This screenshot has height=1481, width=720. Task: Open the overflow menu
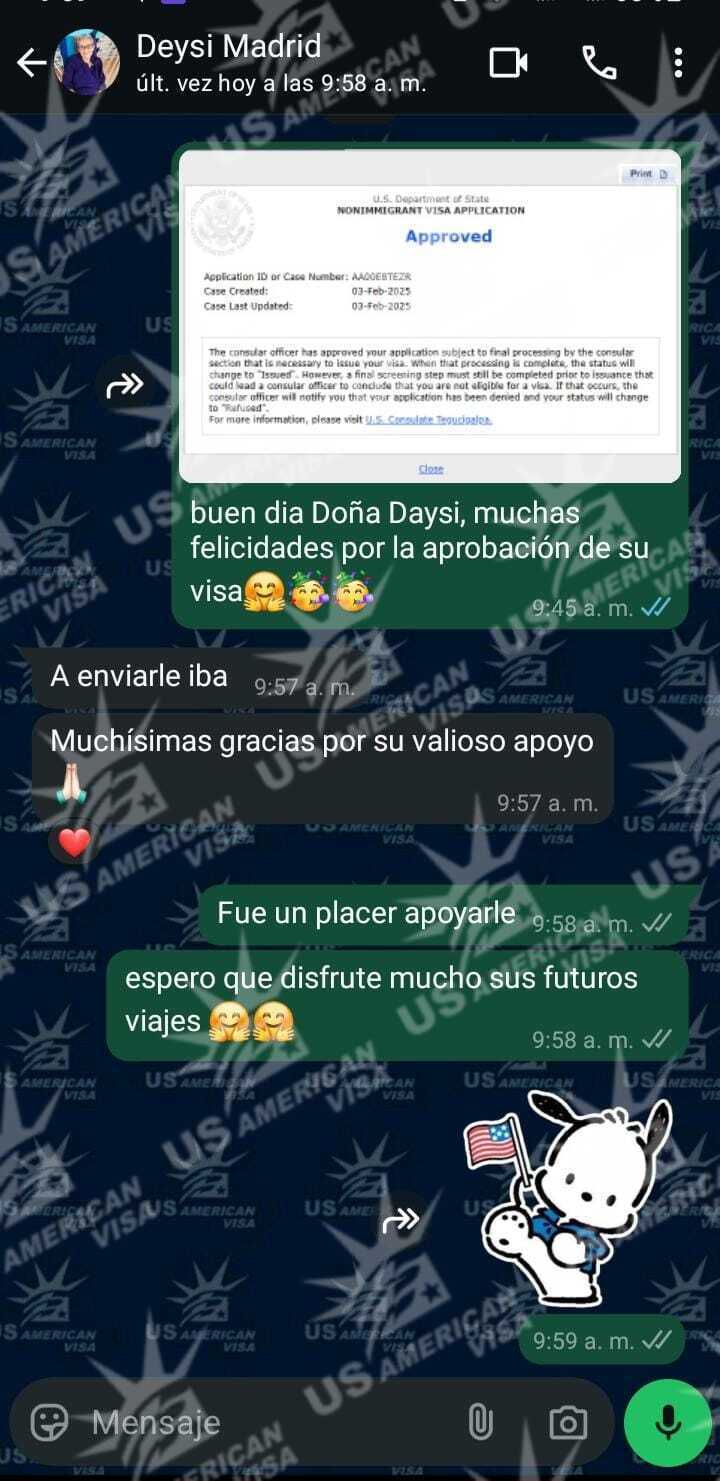click(678, 63)
